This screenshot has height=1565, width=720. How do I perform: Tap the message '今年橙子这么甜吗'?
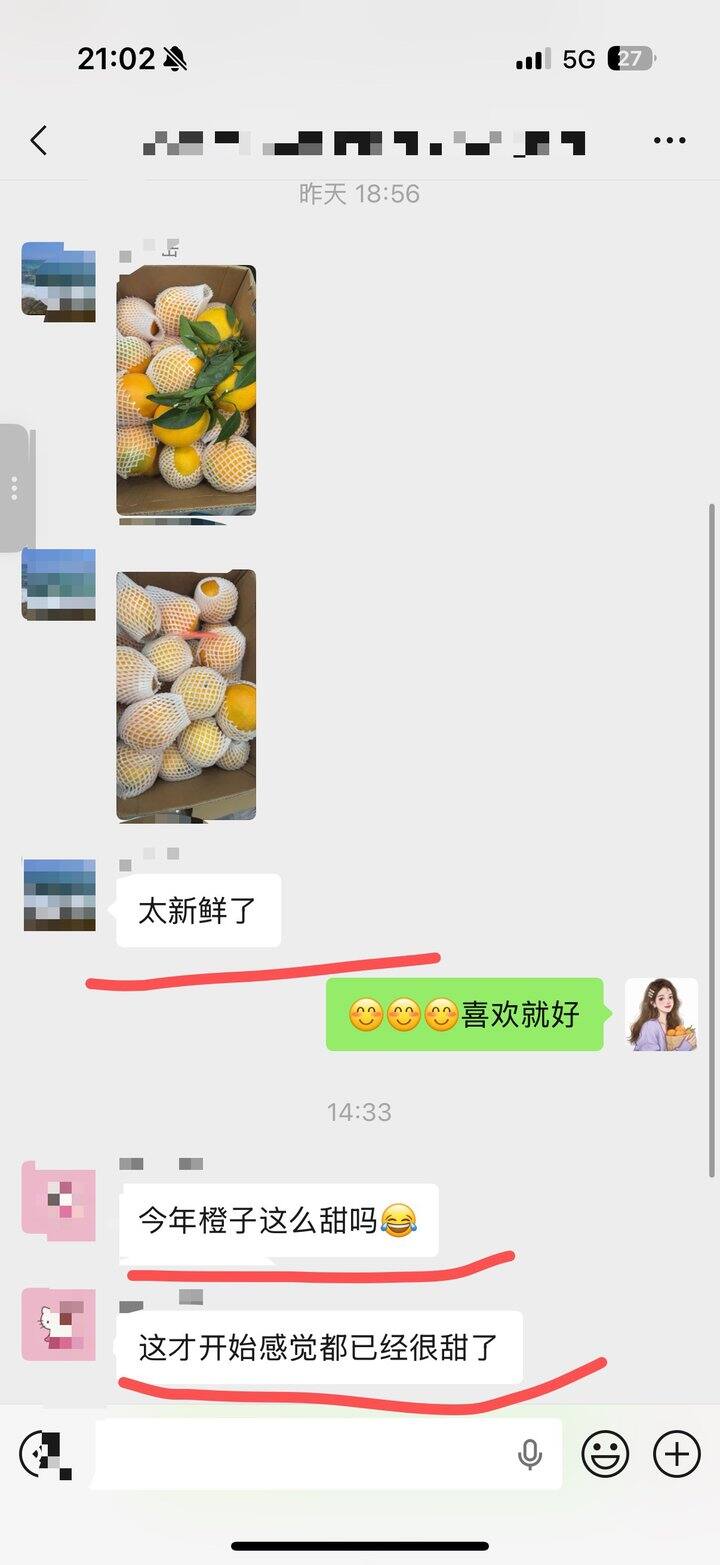[x=280, y=1221]
